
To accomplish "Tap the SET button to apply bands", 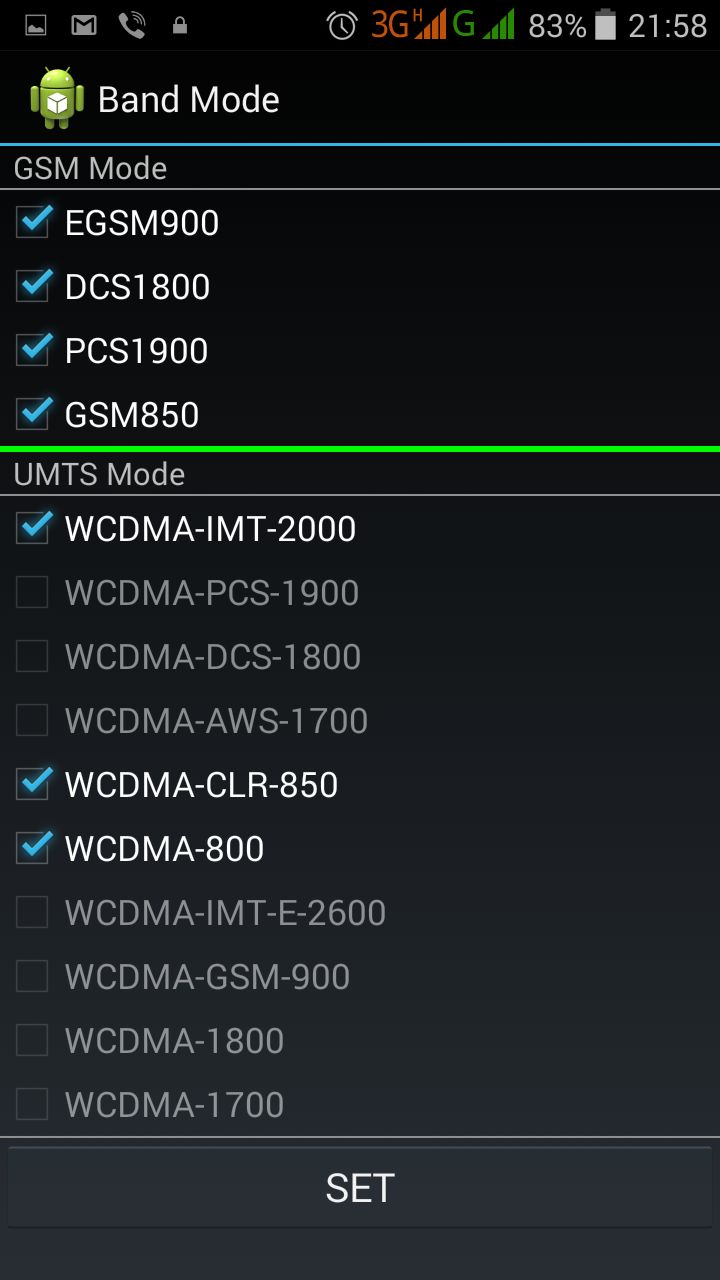I will click(x=360, y=1187).
